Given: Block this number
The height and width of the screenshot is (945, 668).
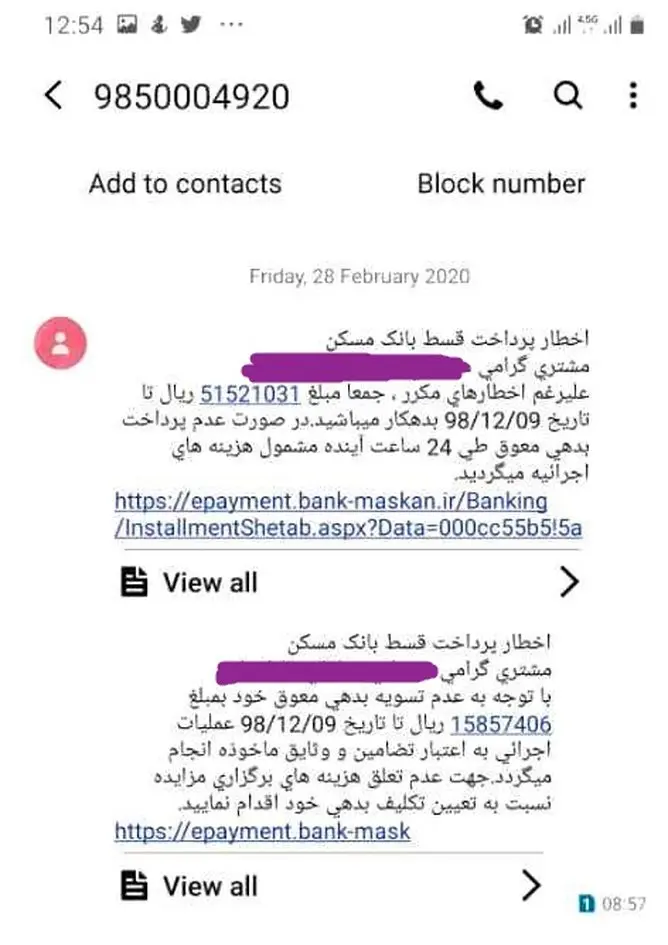Looking at the screenshot, I should pos(501,184).
